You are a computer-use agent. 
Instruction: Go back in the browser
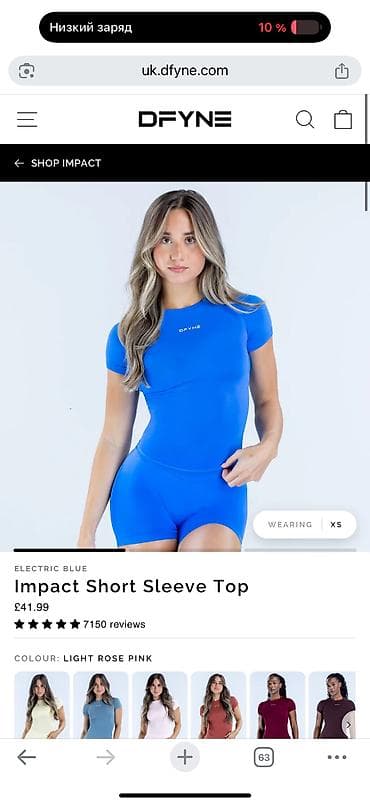[x=27, y=757]
